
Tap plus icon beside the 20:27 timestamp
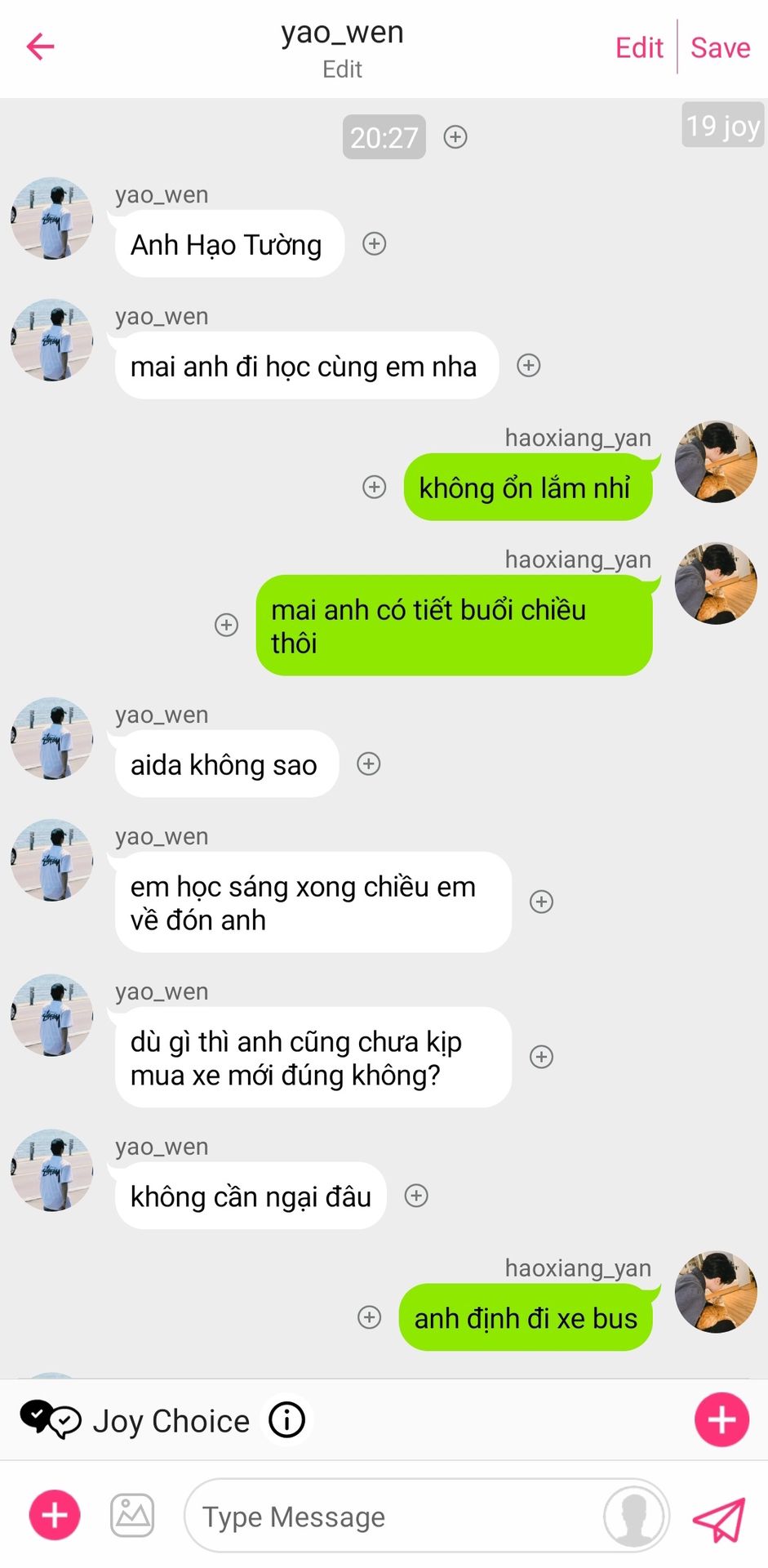455,136
